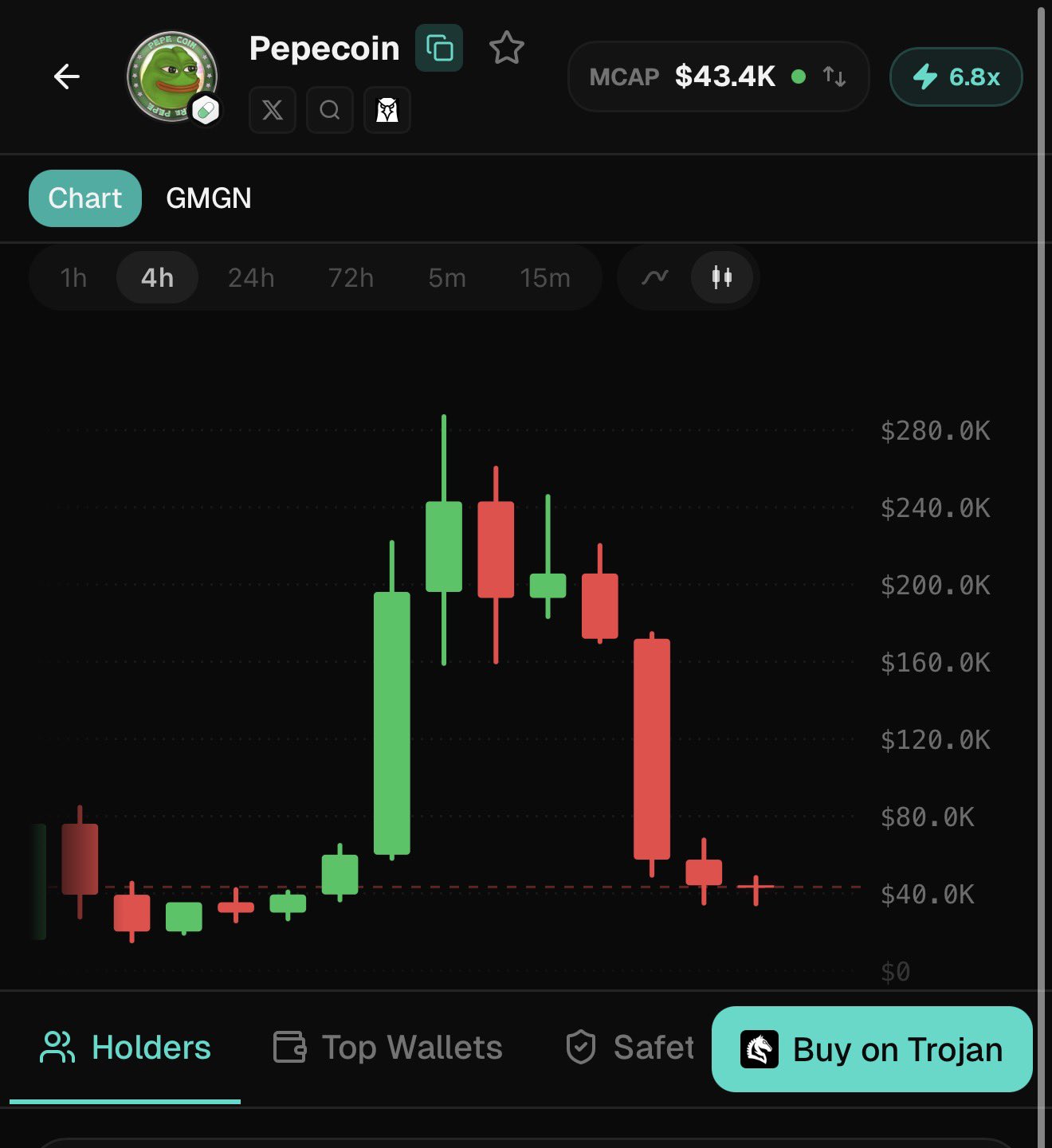Open the X link for Pepecoin
The width and height of the screenshot is (1052, 1148).
click(273, 110)
